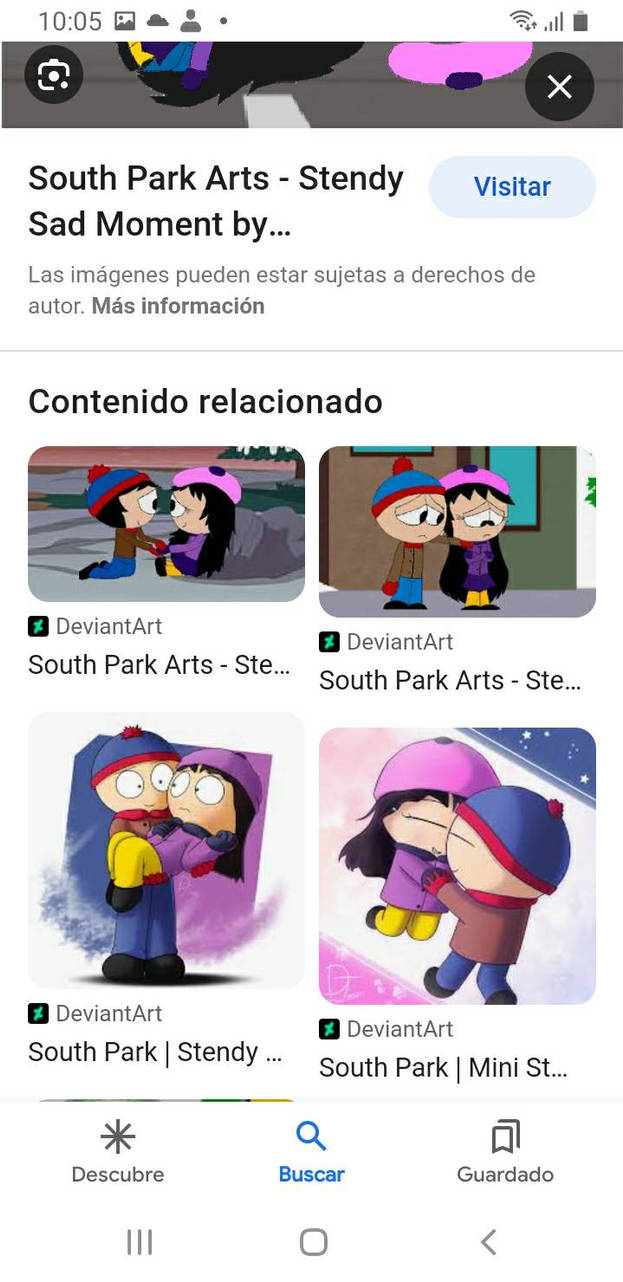This screenshot has height=1282, width=623.
Task: Tap the system home button
Action: coord(313,1242)
